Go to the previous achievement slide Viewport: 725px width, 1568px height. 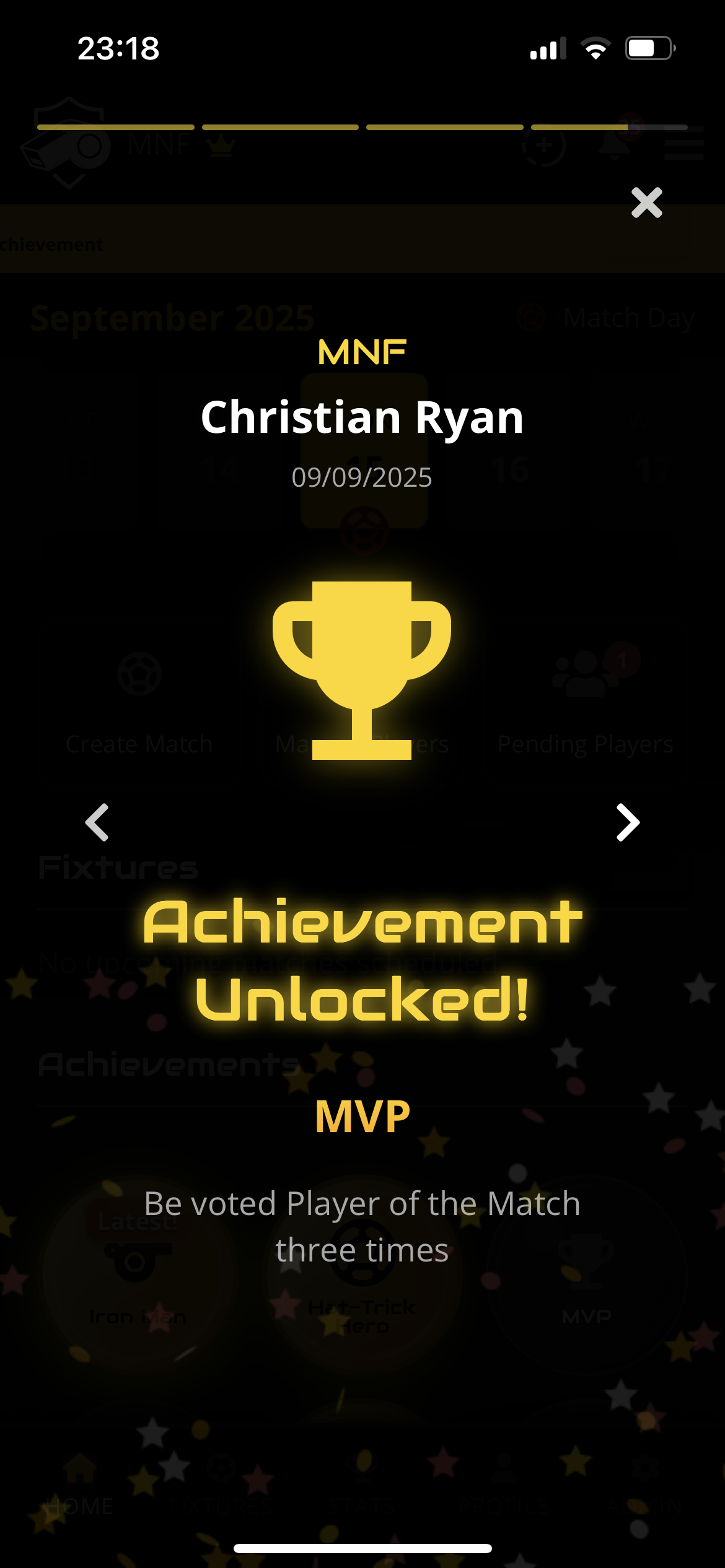tap(97, 822)
